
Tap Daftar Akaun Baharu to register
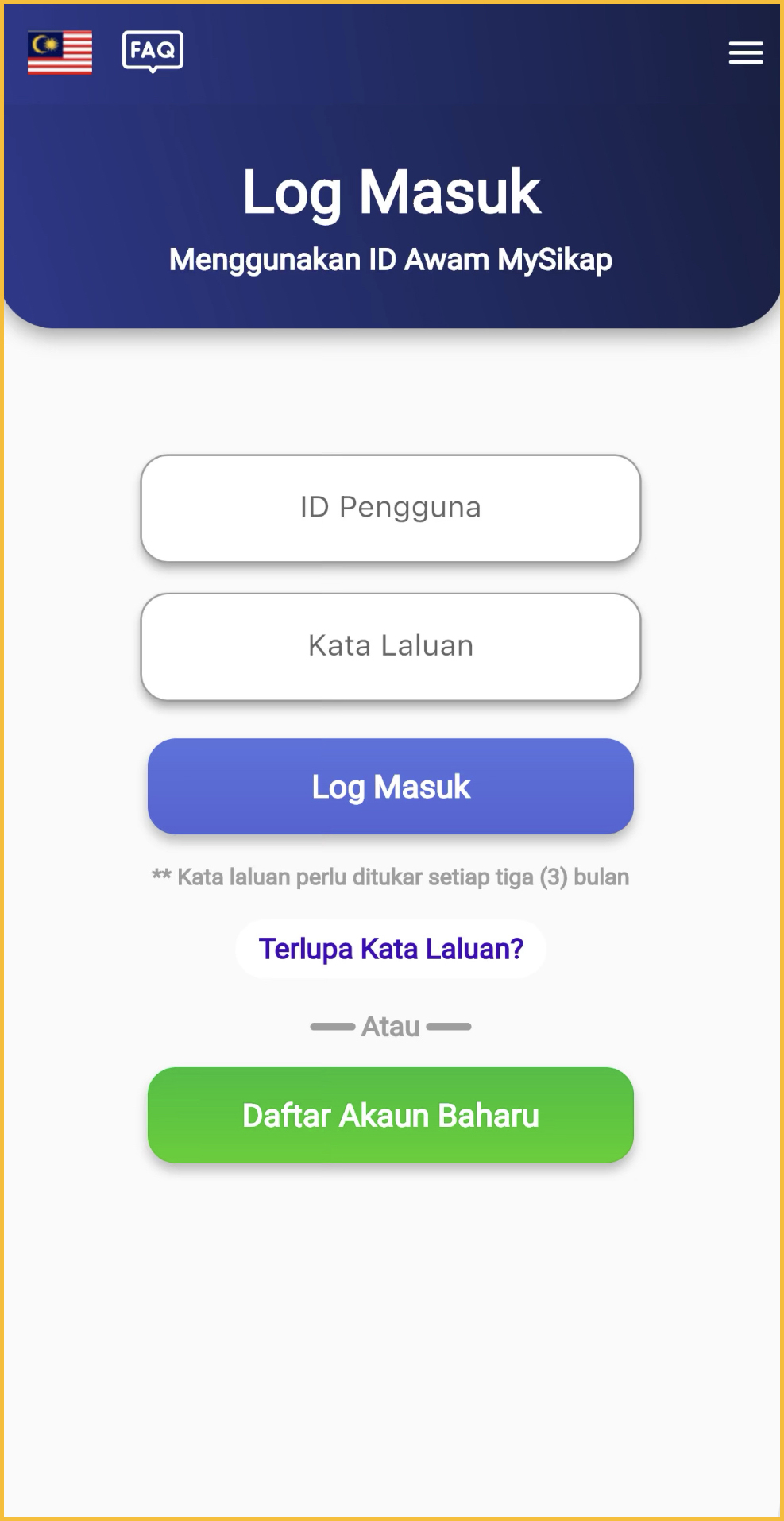click(x=390, y=1114)
